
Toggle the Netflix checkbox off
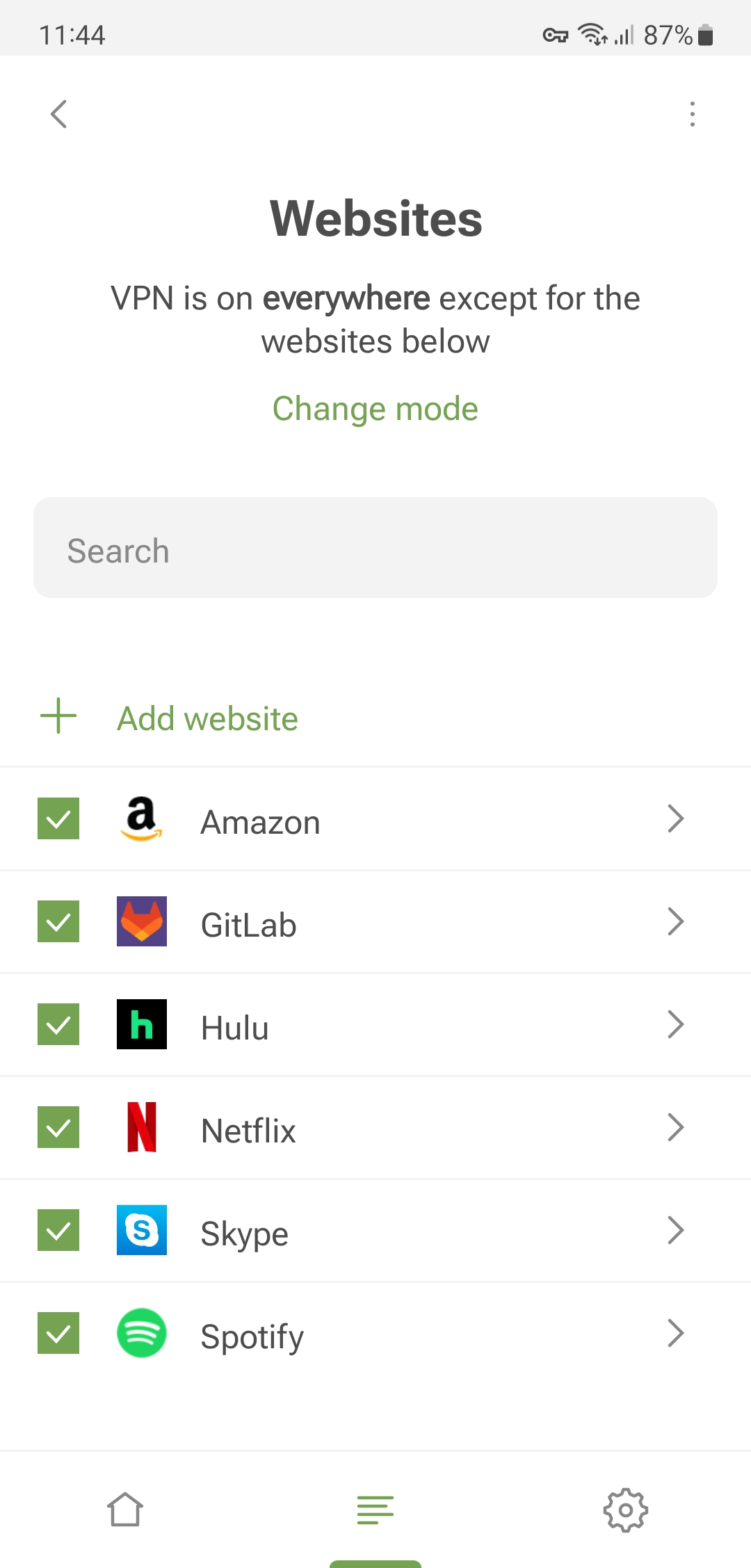(58, 1127)
